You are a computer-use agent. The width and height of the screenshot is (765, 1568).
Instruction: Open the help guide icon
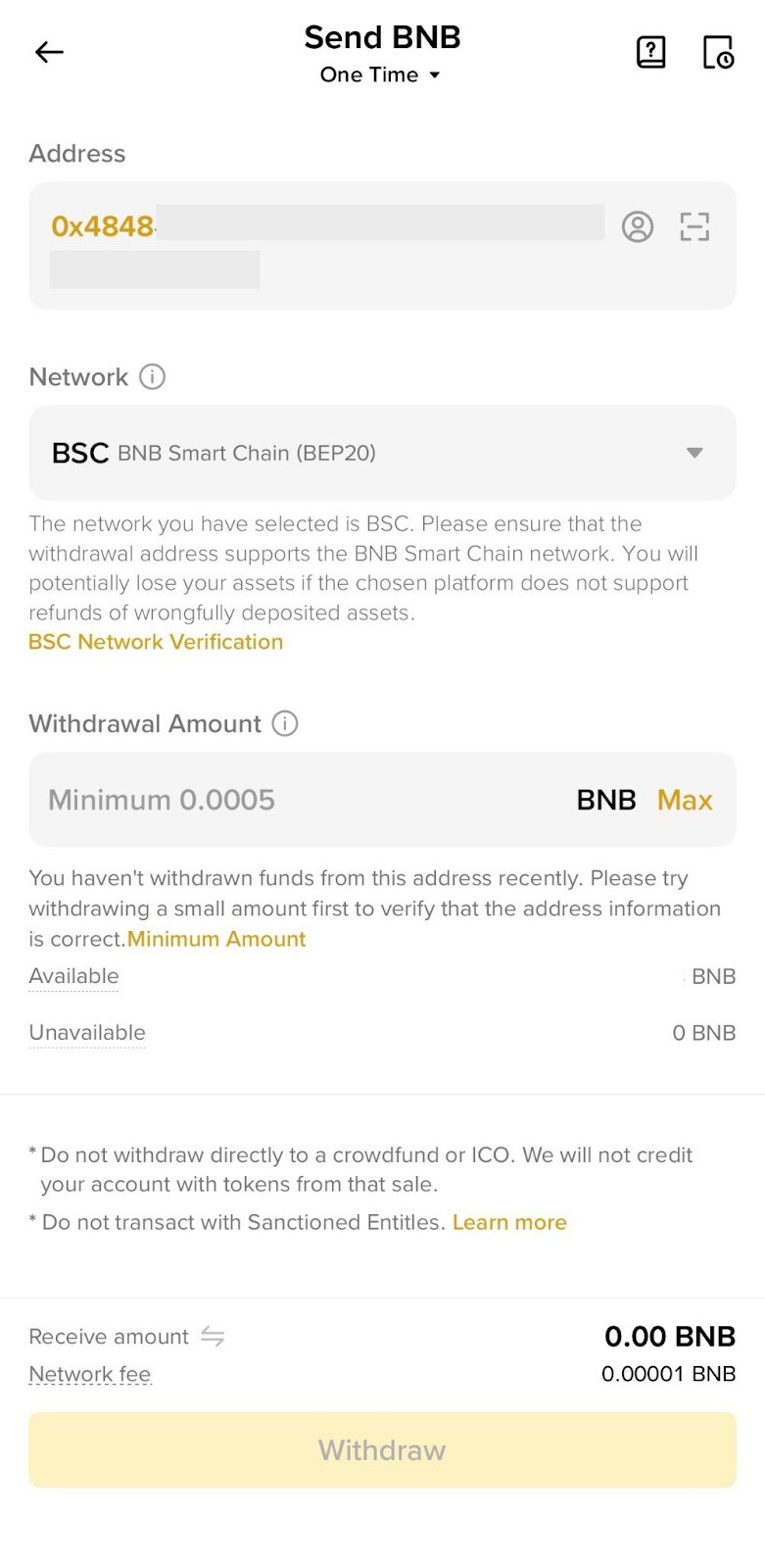tap(651, 52)
